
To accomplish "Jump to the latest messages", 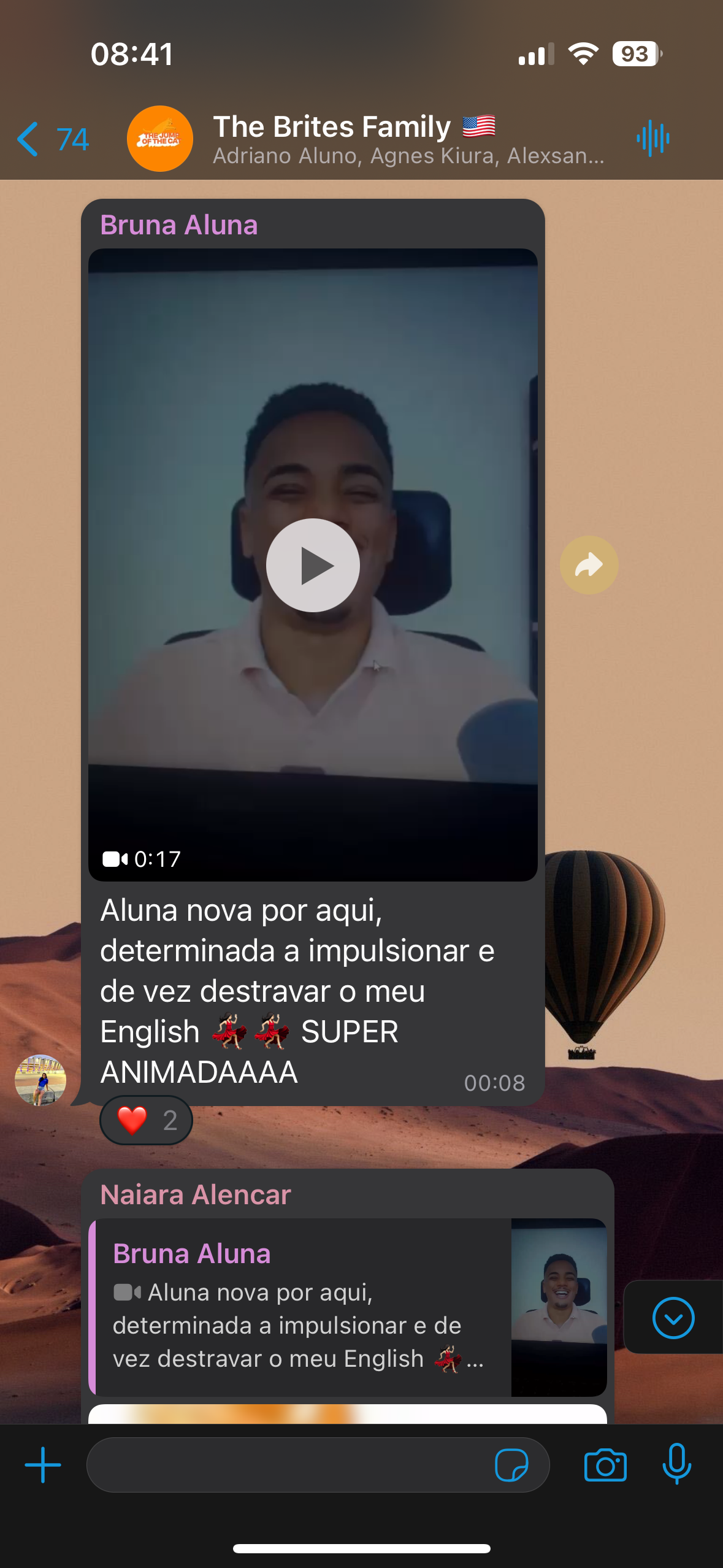I will coord(673,1318).
